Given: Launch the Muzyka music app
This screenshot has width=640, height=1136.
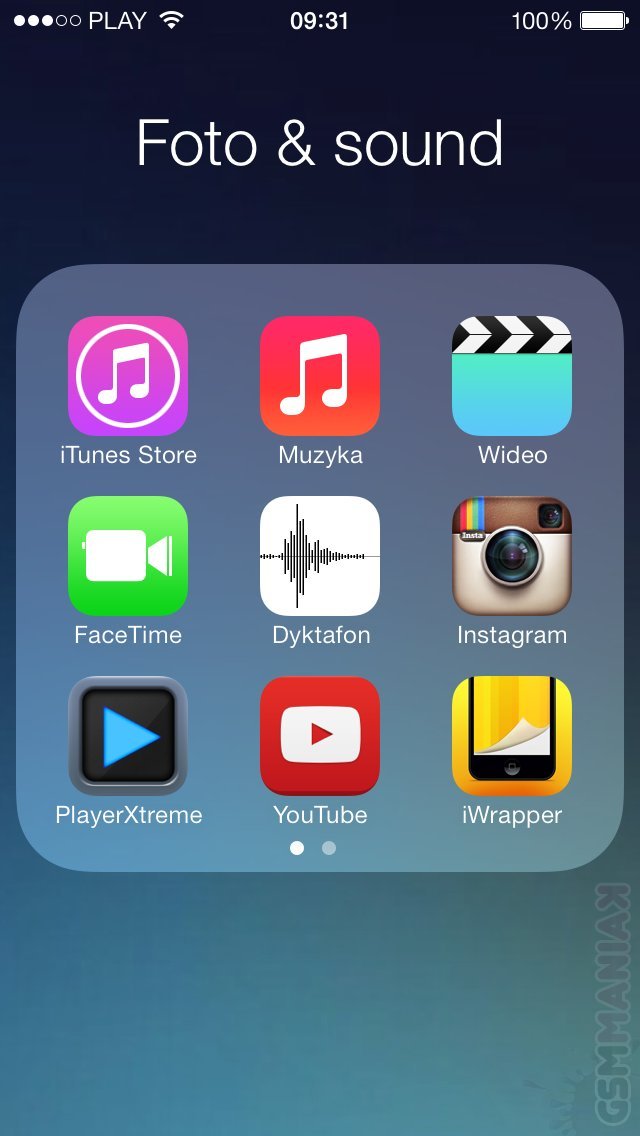Looking at the screenshot, I should point(320,376).
